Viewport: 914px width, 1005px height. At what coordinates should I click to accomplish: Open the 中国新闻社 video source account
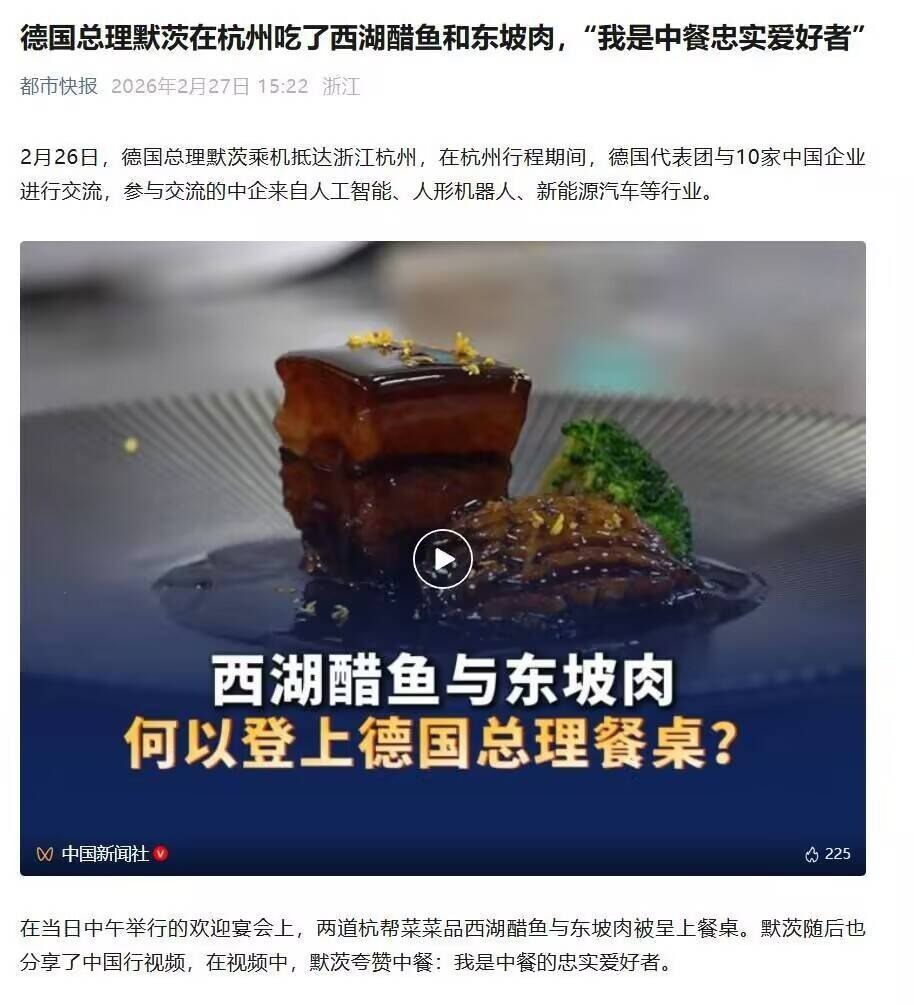[104, 853]
